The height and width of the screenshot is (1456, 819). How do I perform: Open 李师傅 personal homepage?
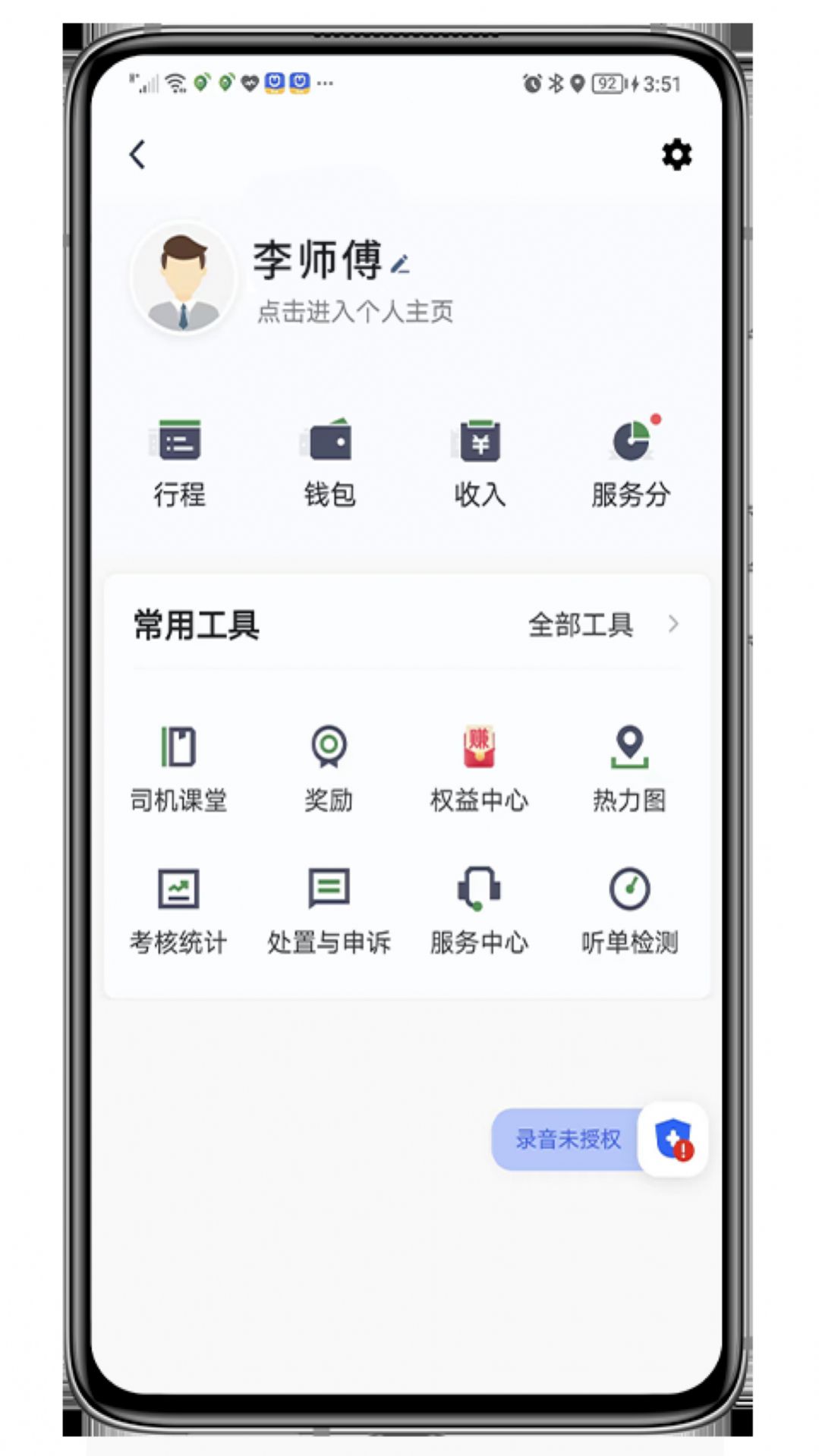tap(354, 312)
